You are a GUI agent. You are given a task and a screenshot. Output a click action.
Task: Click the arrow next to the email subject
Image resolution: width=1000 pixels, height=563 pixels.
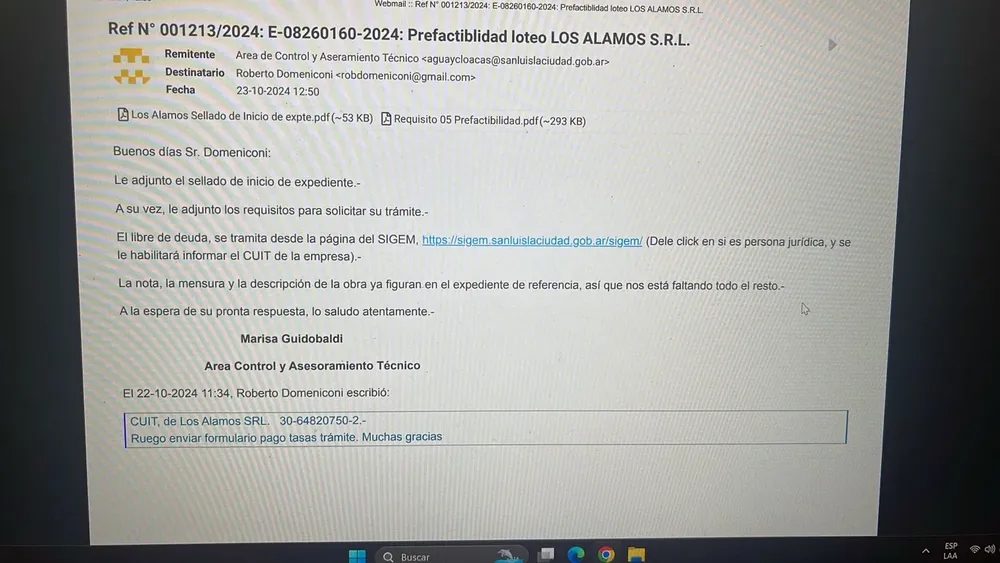tap(832, 45)
